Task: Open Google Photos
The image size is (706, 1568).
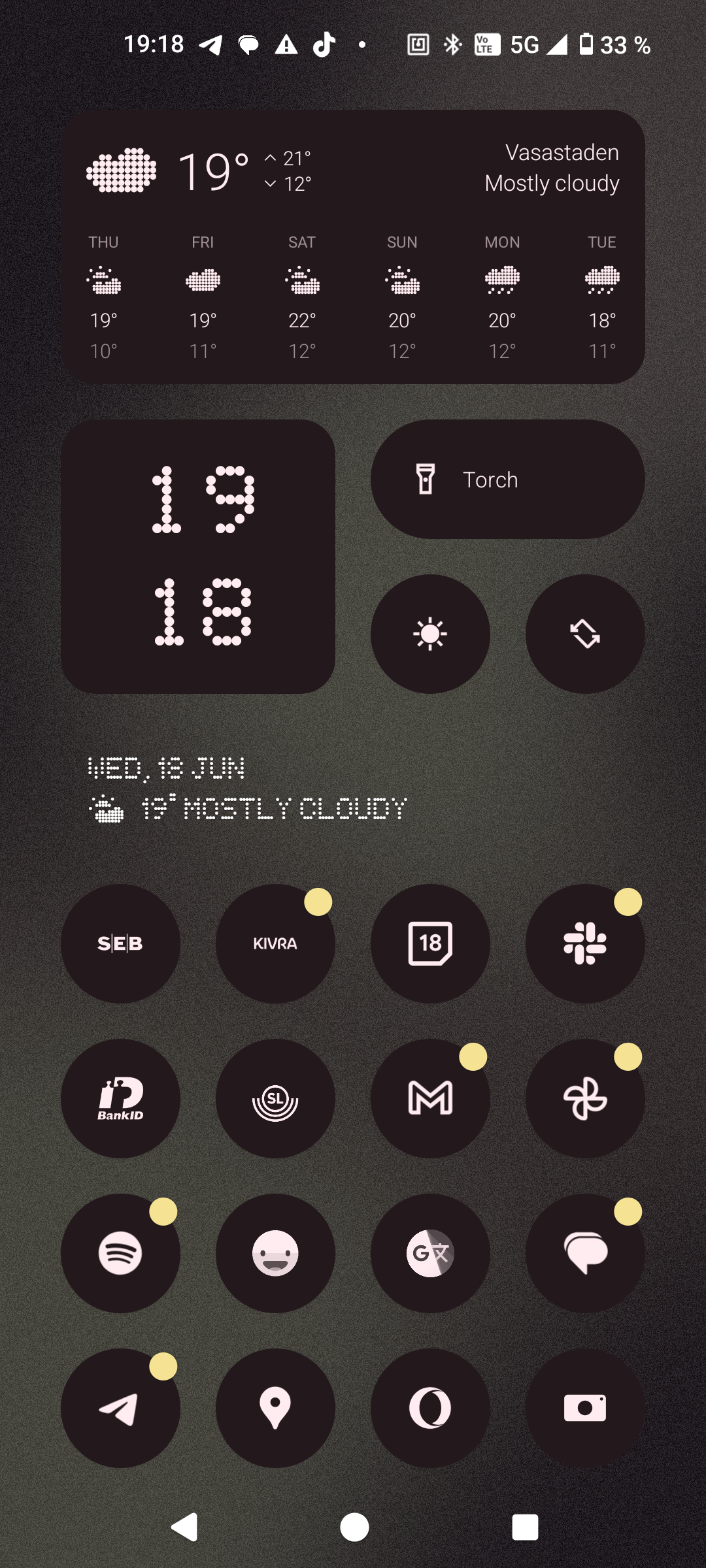Action: click(585, 1098)
